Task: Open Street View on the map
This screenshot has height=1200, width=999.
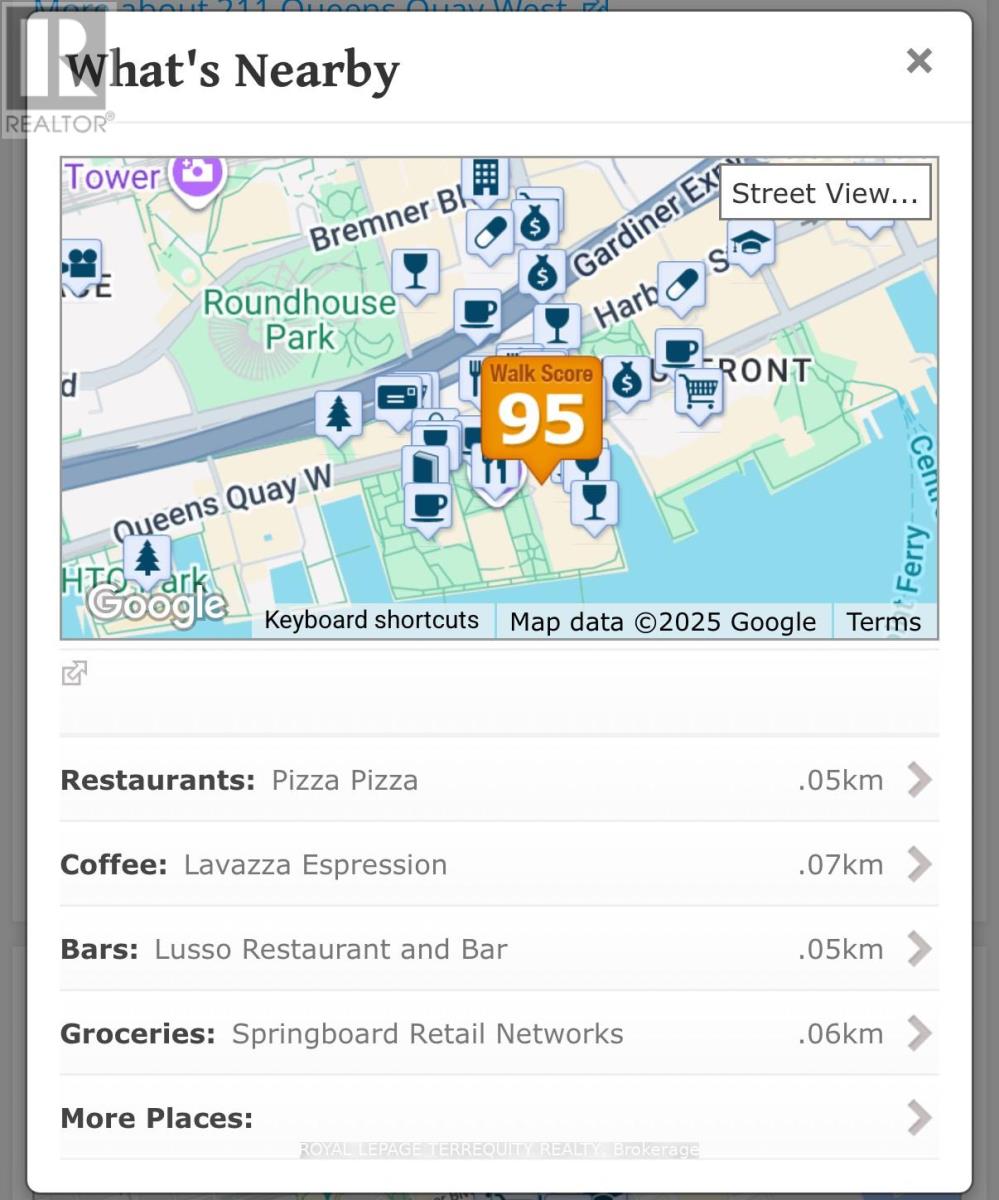Action: [x=824, y=193]
